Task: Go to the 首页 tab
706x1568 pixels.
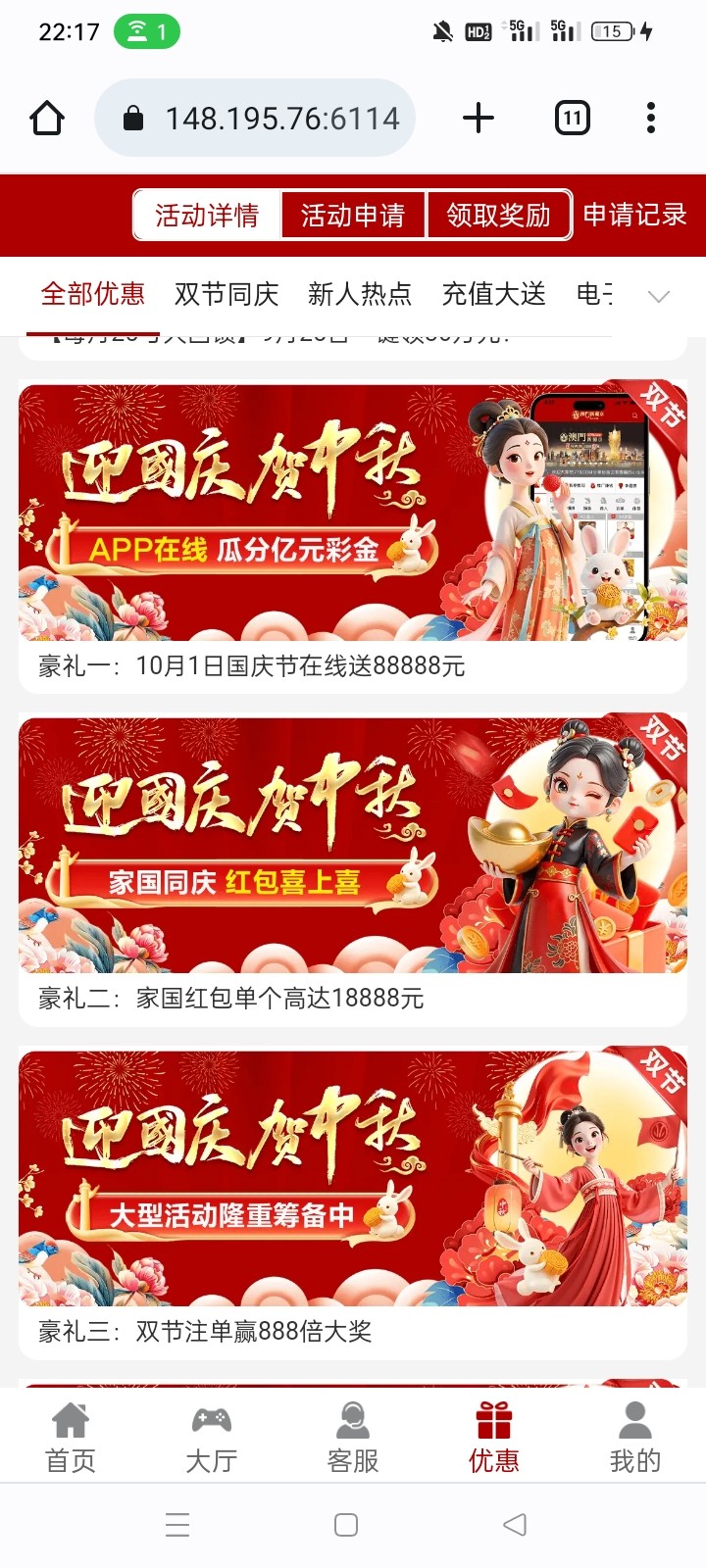Action: point(71,1437)
